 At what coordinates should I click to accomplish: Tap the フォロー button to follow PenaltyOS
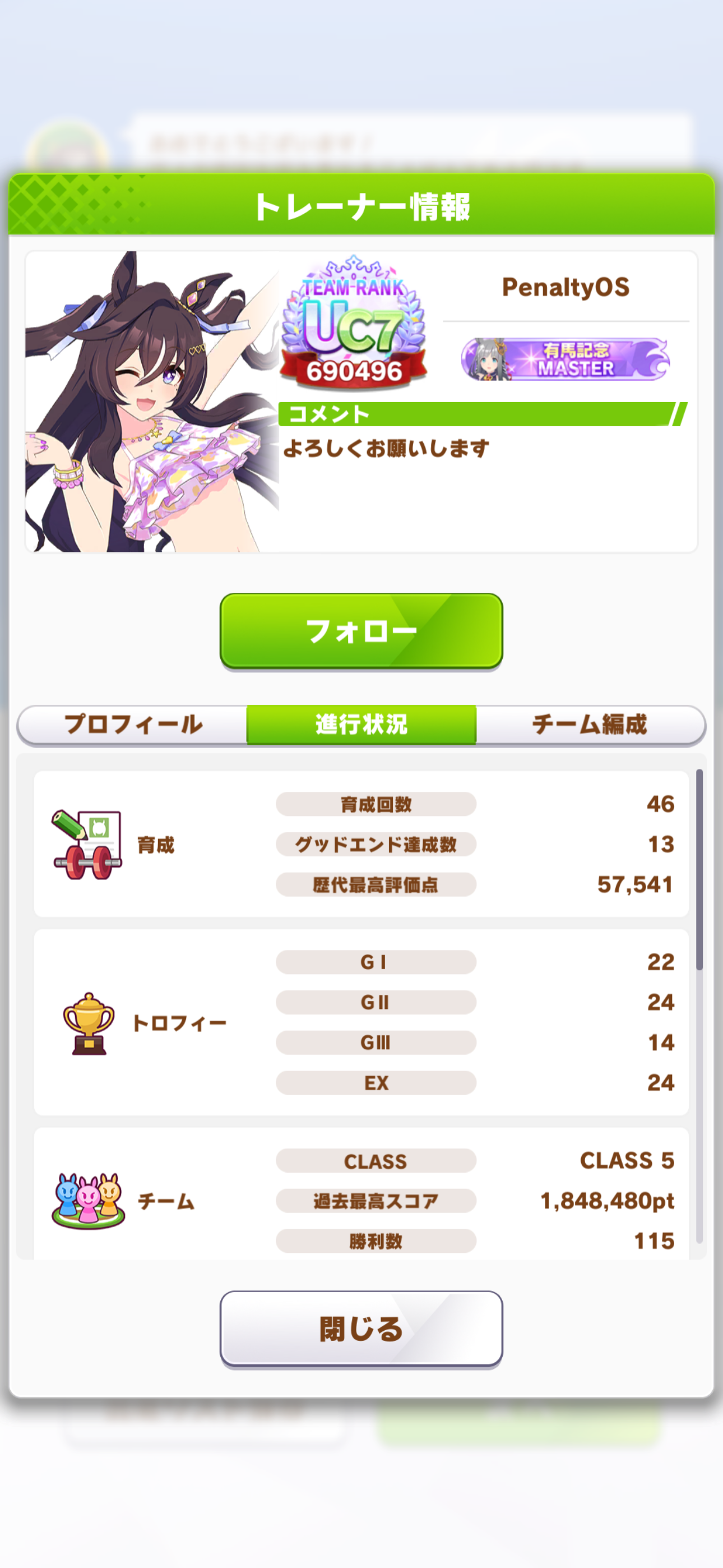[x=361, y=631]
